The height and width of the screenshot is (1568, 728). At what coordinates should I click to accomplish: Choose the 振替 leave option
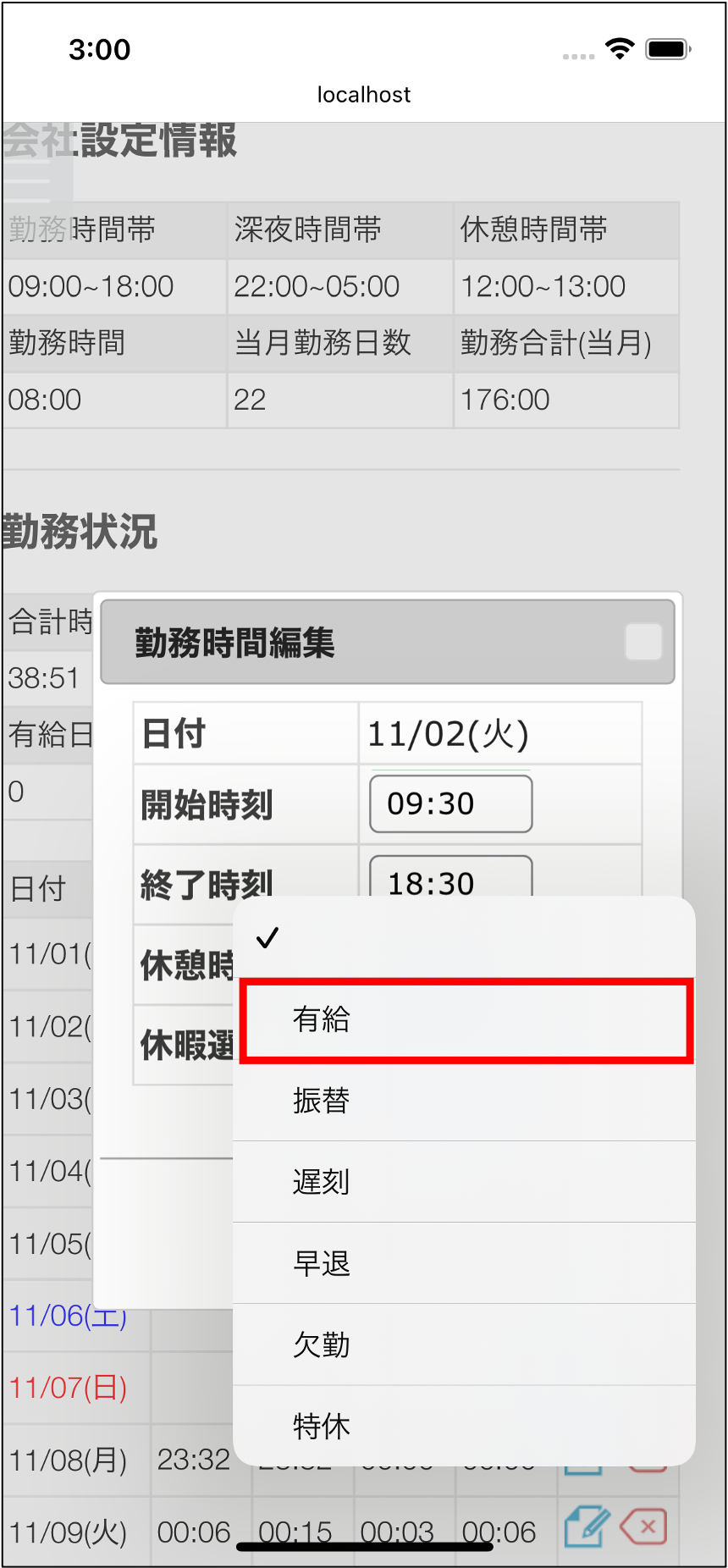[465, 1101]
